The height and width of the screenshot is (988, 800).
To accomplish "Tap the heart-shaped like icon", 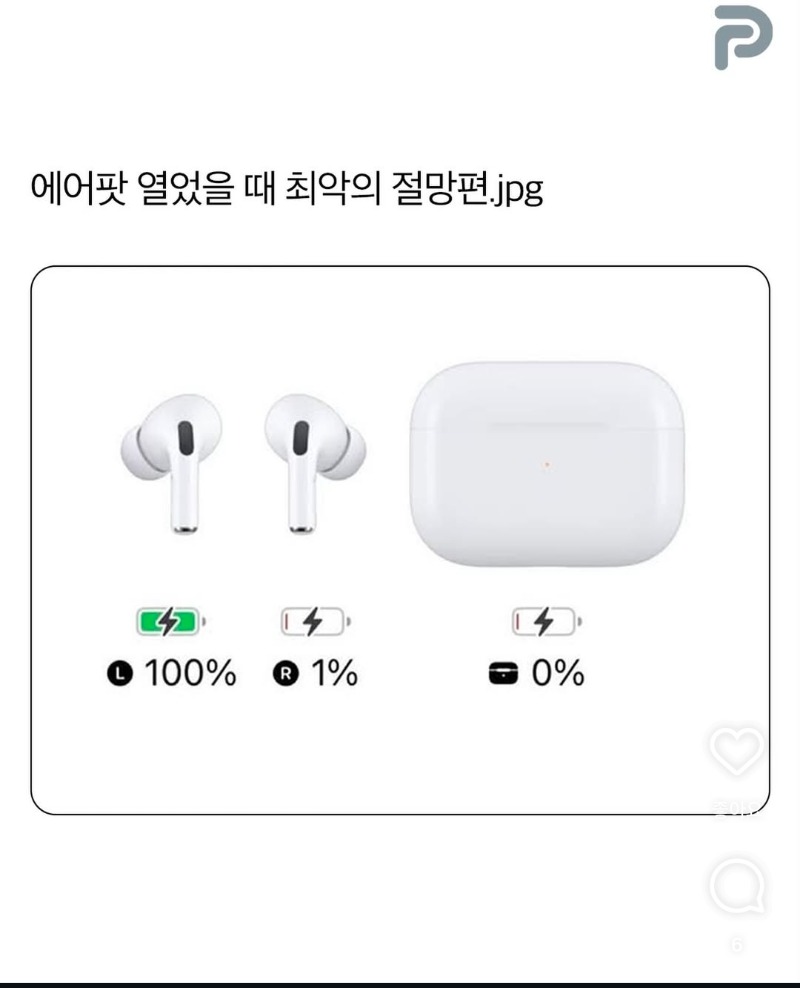I will pos(736,748).
